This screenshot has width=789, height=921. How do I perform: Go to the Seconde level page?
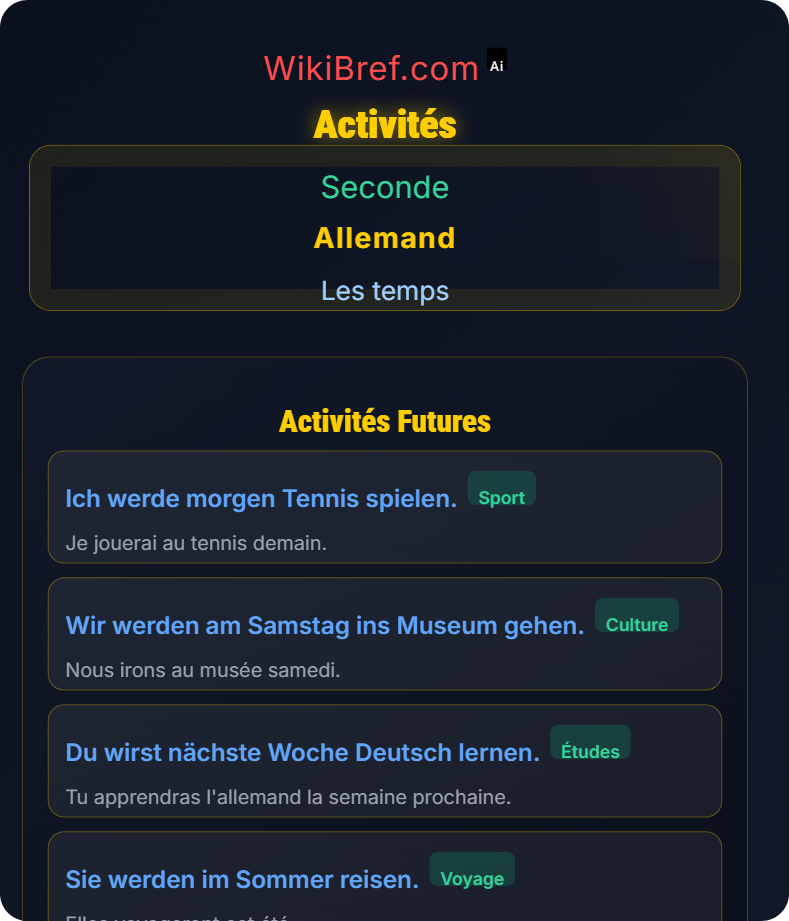click(x=385, y=187)
